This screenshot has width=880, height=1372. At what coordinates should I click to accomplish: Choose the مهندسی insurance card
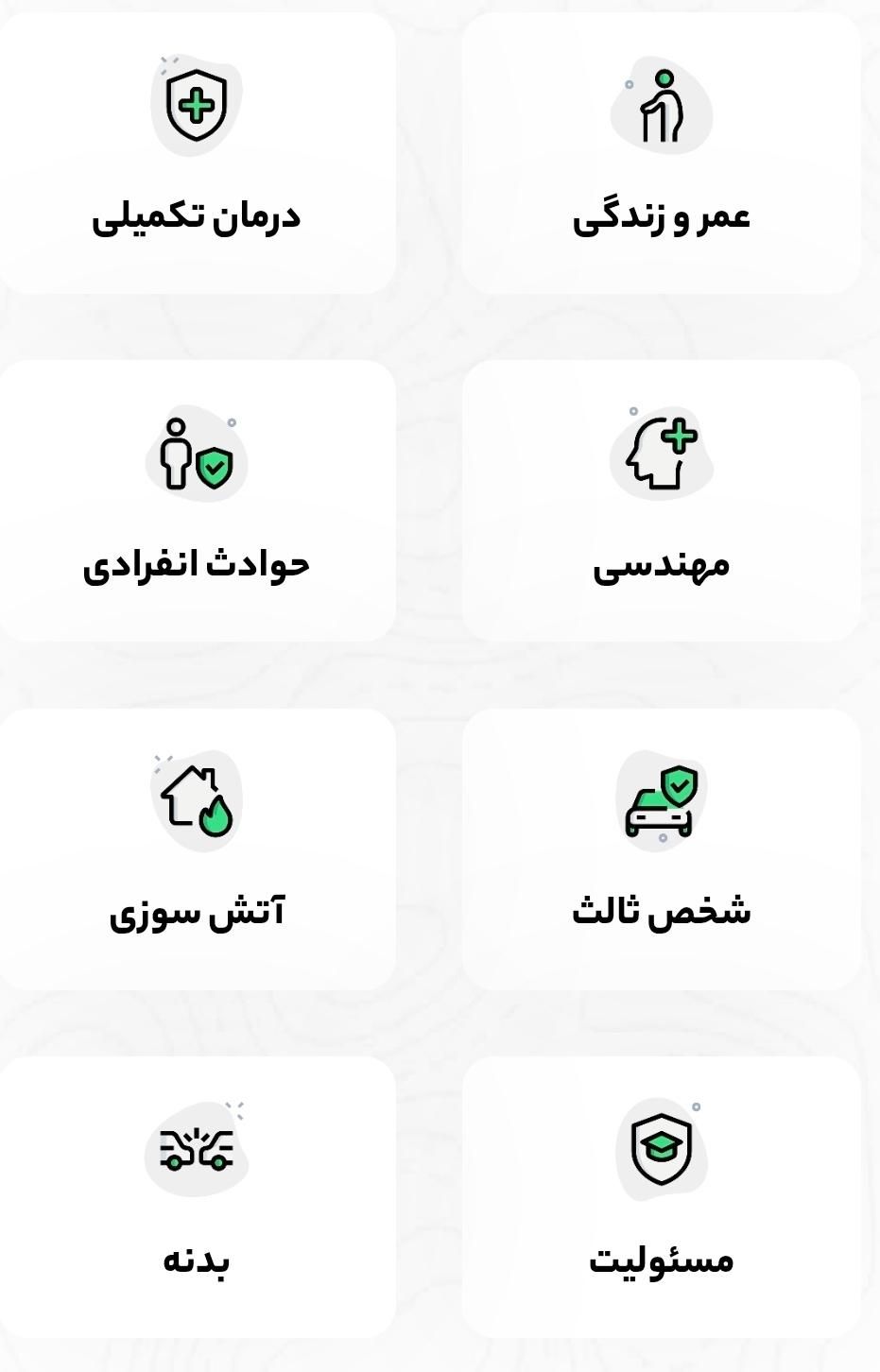click(x=662, y=501)
